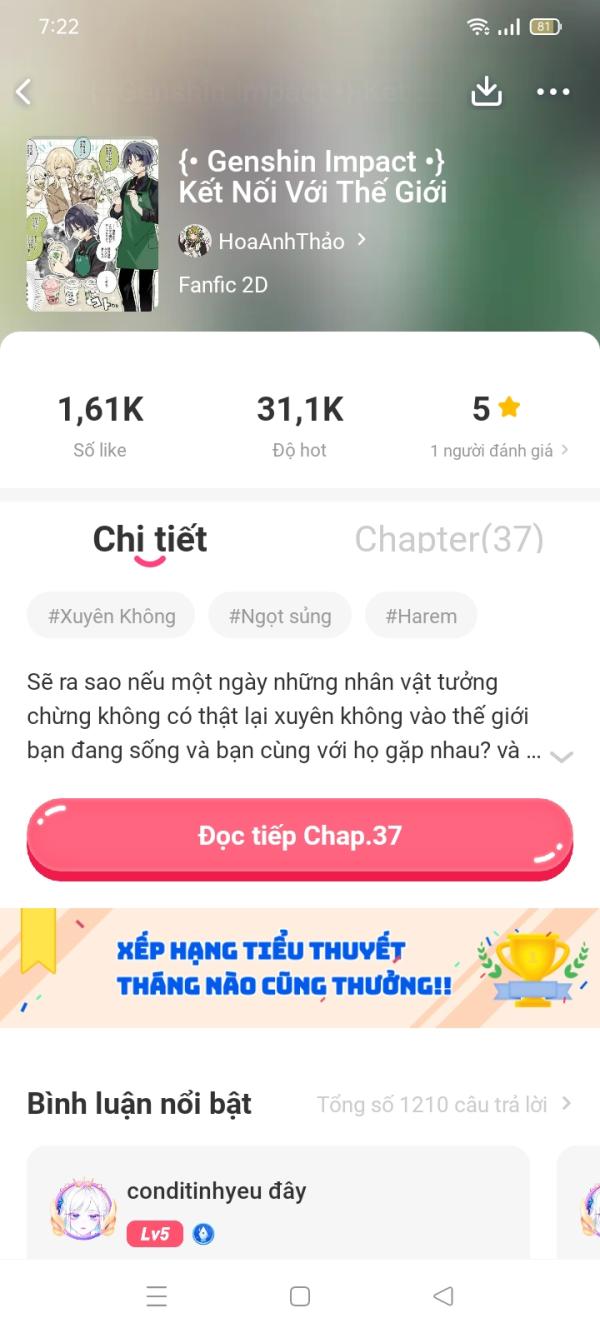Open the novel's cover image
The width and height of the screenshot is (600, 1333).
click(x=92, y=223)
